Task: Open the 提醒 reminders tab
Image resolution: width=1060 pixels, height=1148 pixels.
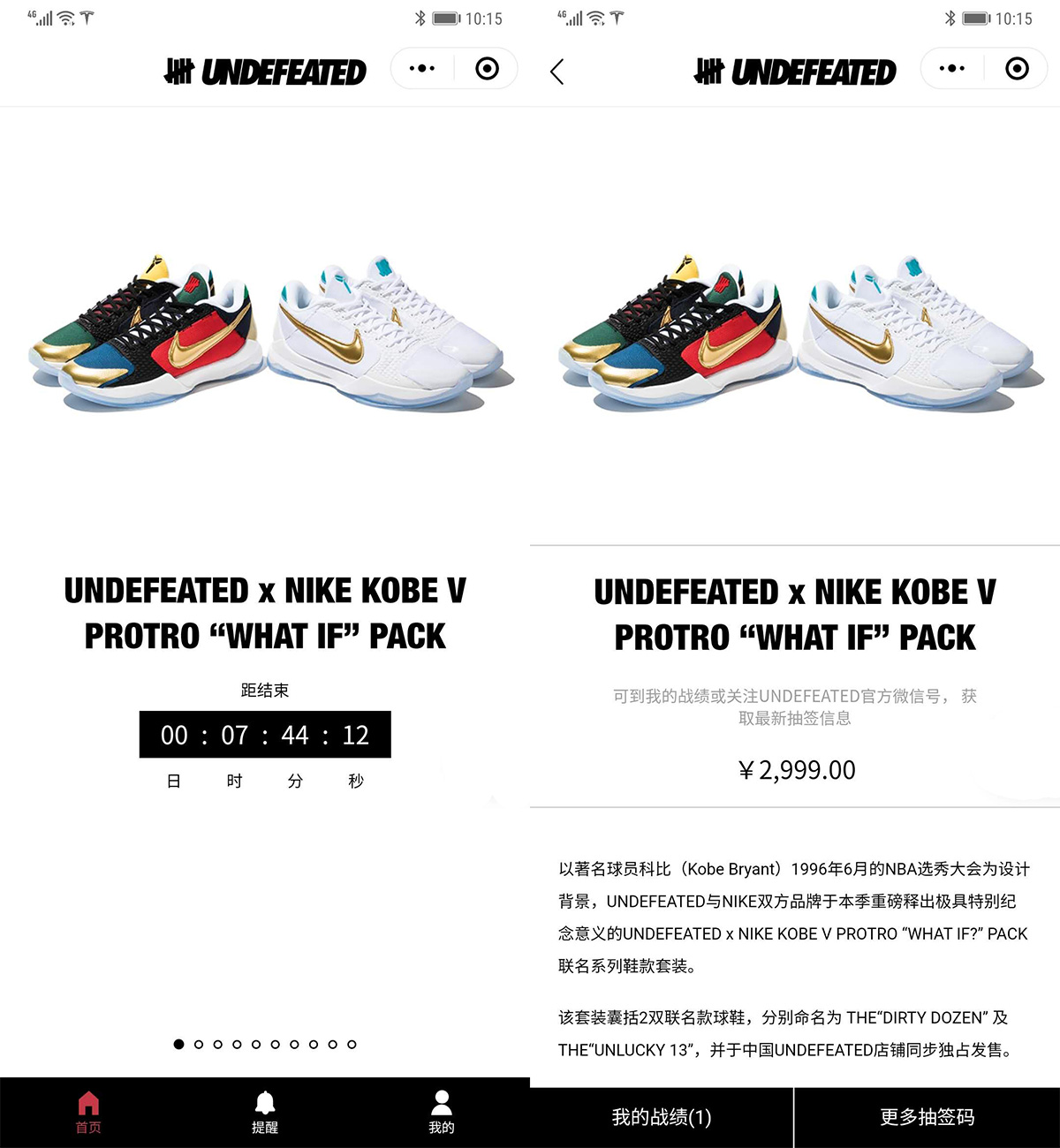Action: (x=265, y=1113)
